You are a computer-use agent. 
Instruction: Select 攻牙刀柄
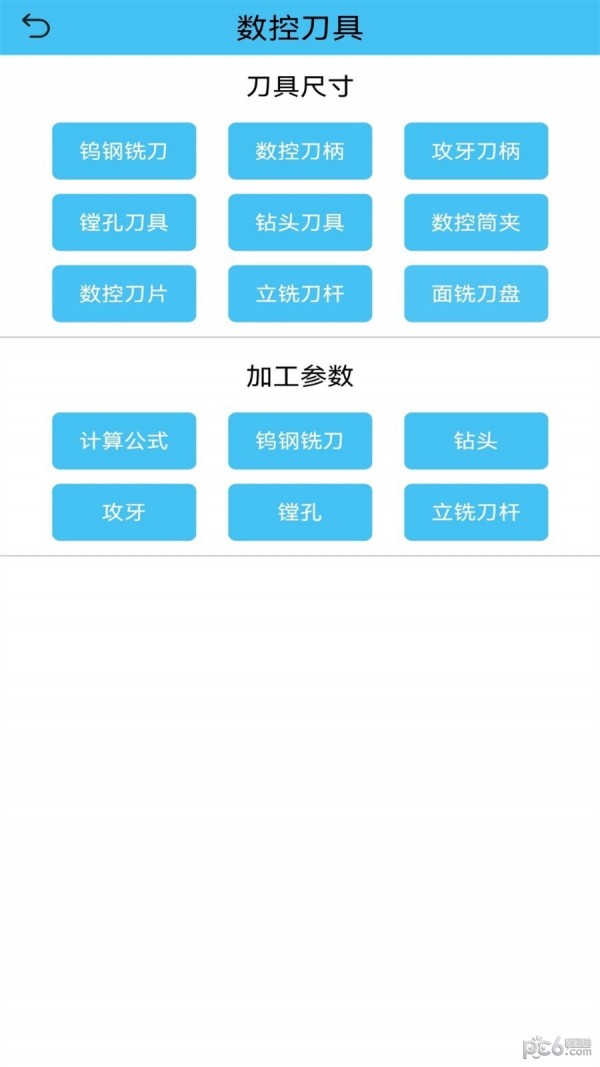[476, 151]
